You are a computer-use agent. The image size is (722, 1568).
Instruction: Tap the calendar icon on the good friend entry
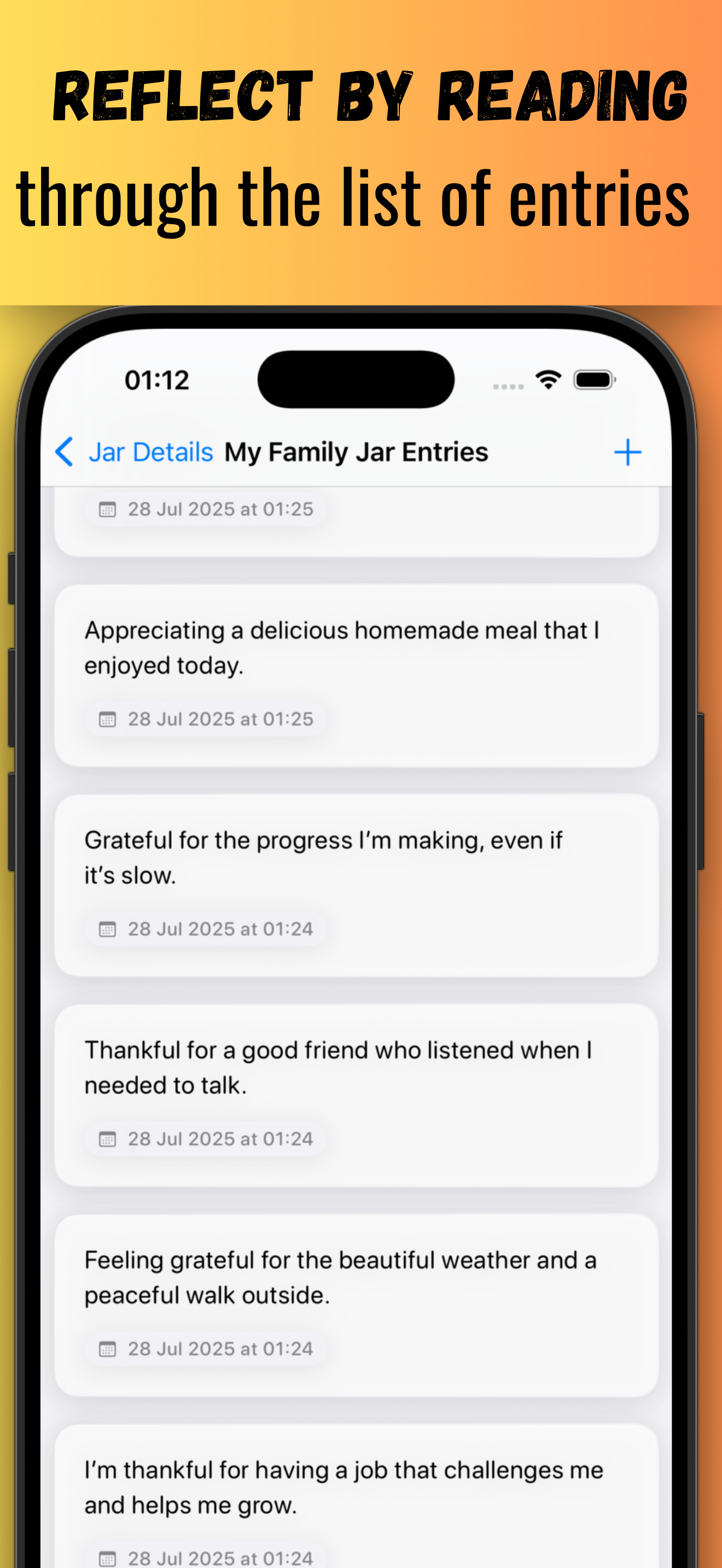point(109,1138)
